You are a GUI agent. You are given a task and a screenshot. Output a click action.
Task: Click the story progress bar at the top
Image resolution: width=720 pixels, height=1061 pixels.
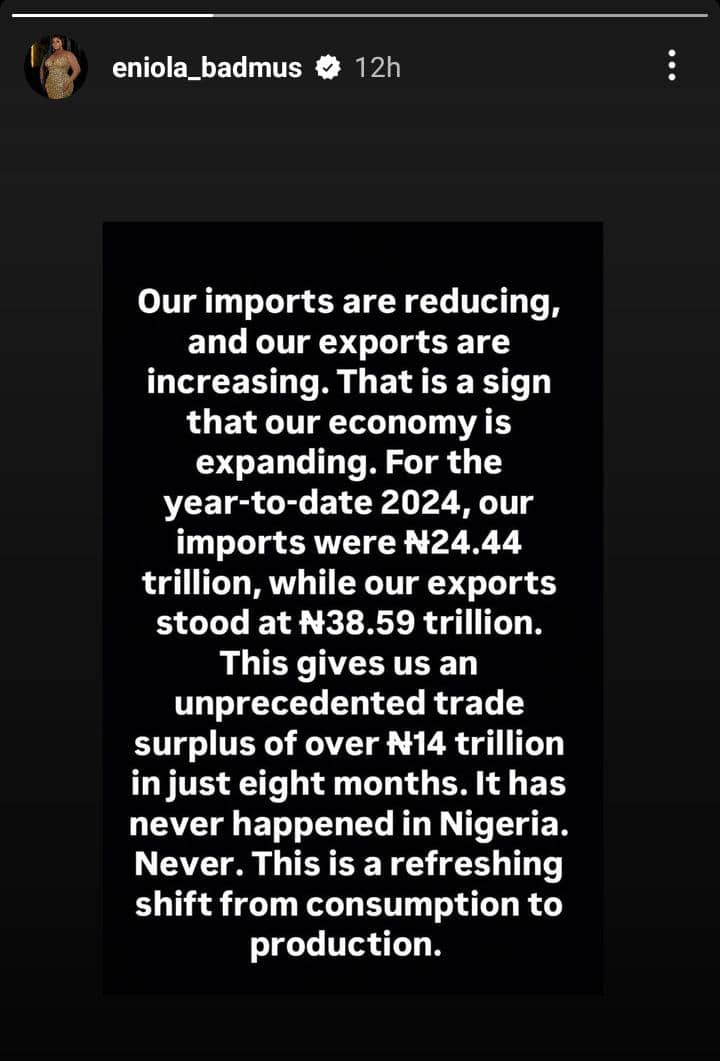[360, 15]
